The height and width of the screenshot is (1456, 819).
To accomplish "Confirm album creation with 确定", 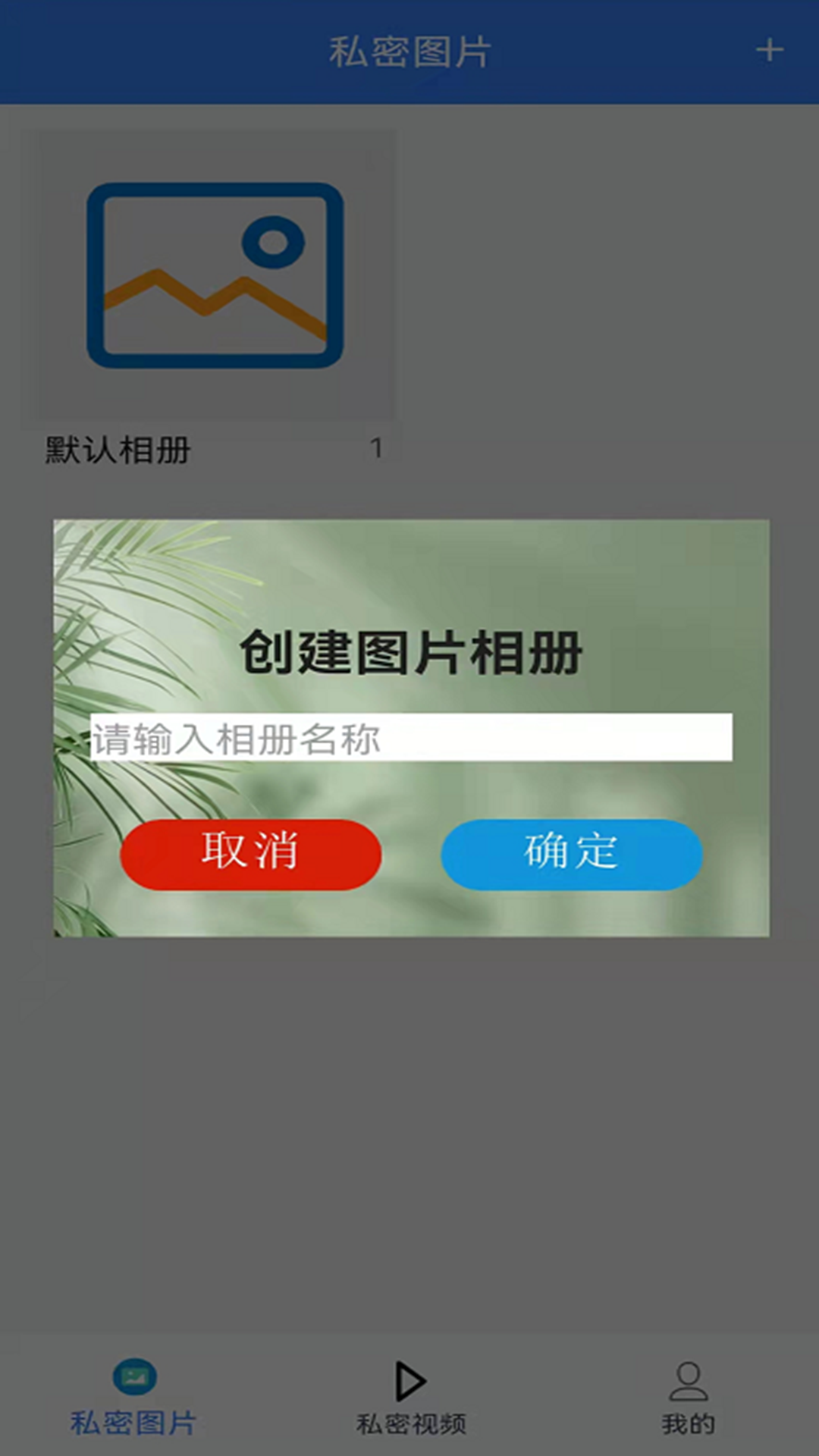I will coord(572,854).
